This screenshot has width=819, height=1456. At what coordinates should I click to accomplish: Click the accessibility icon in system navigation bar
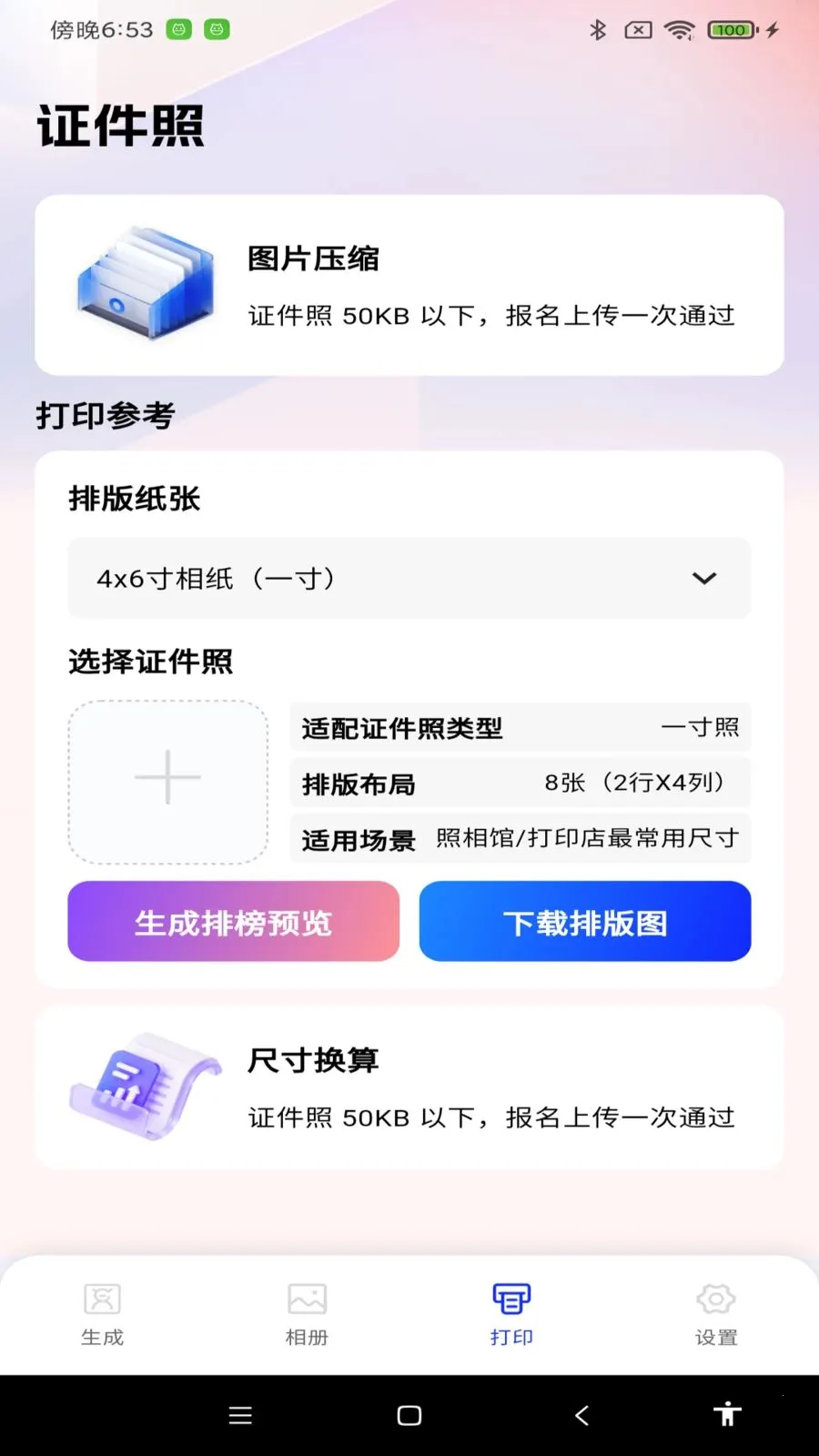coord(727,1414)
